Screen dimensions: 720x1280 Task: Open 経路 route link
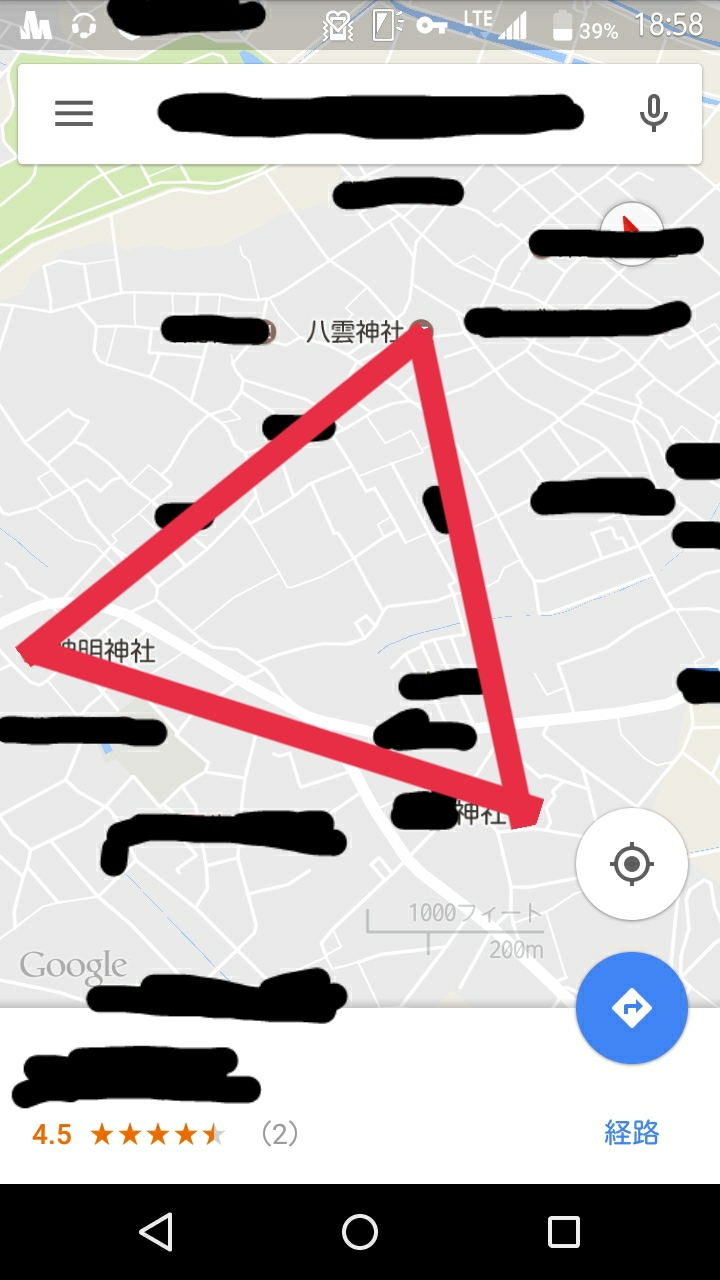pyautogui.click(x=631, y=1133)
